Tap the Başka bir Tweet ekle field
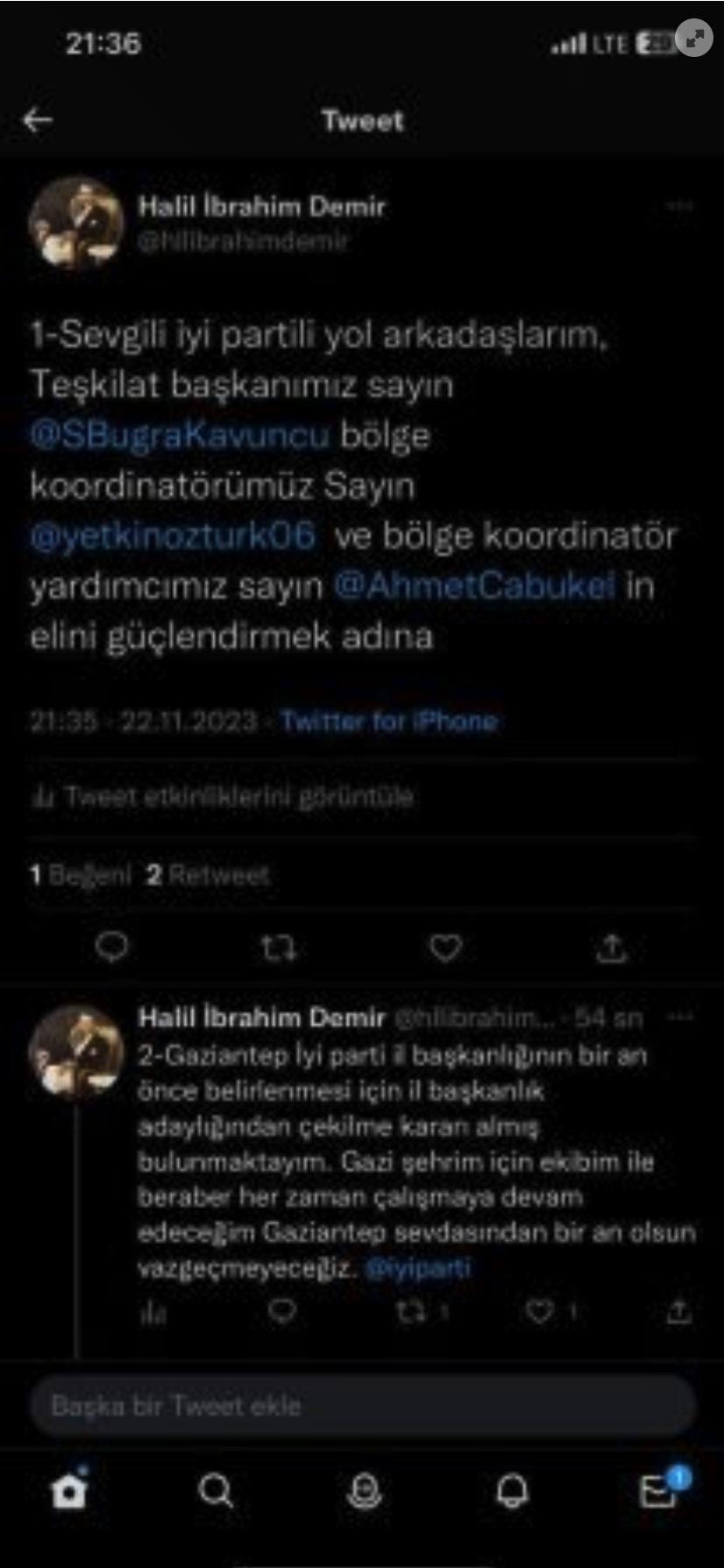This screenshot has width=724, height=1568. coord(363,1406)
